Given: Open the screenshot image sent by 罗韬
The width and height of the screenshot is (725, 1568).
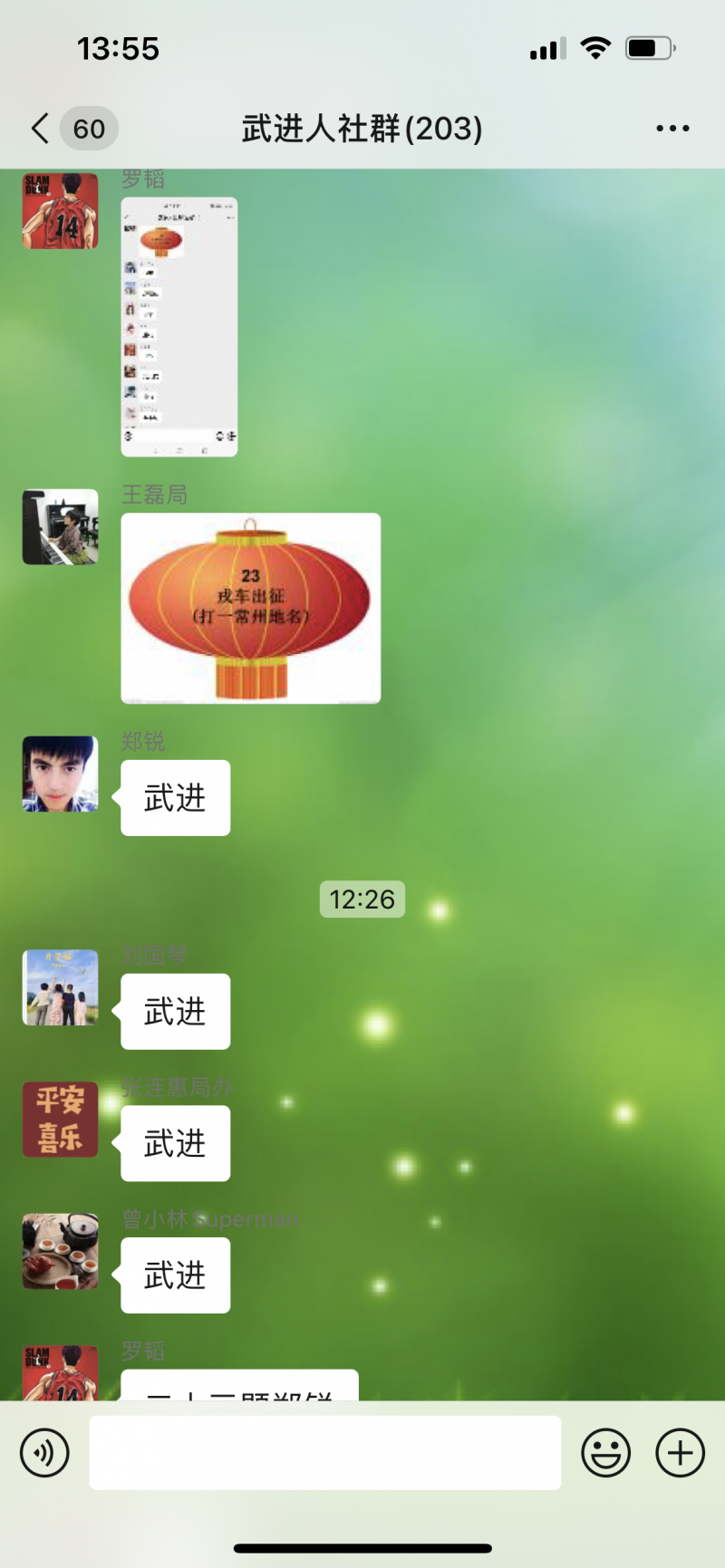Looking at the screenshot, I should [x=179, y=326].
